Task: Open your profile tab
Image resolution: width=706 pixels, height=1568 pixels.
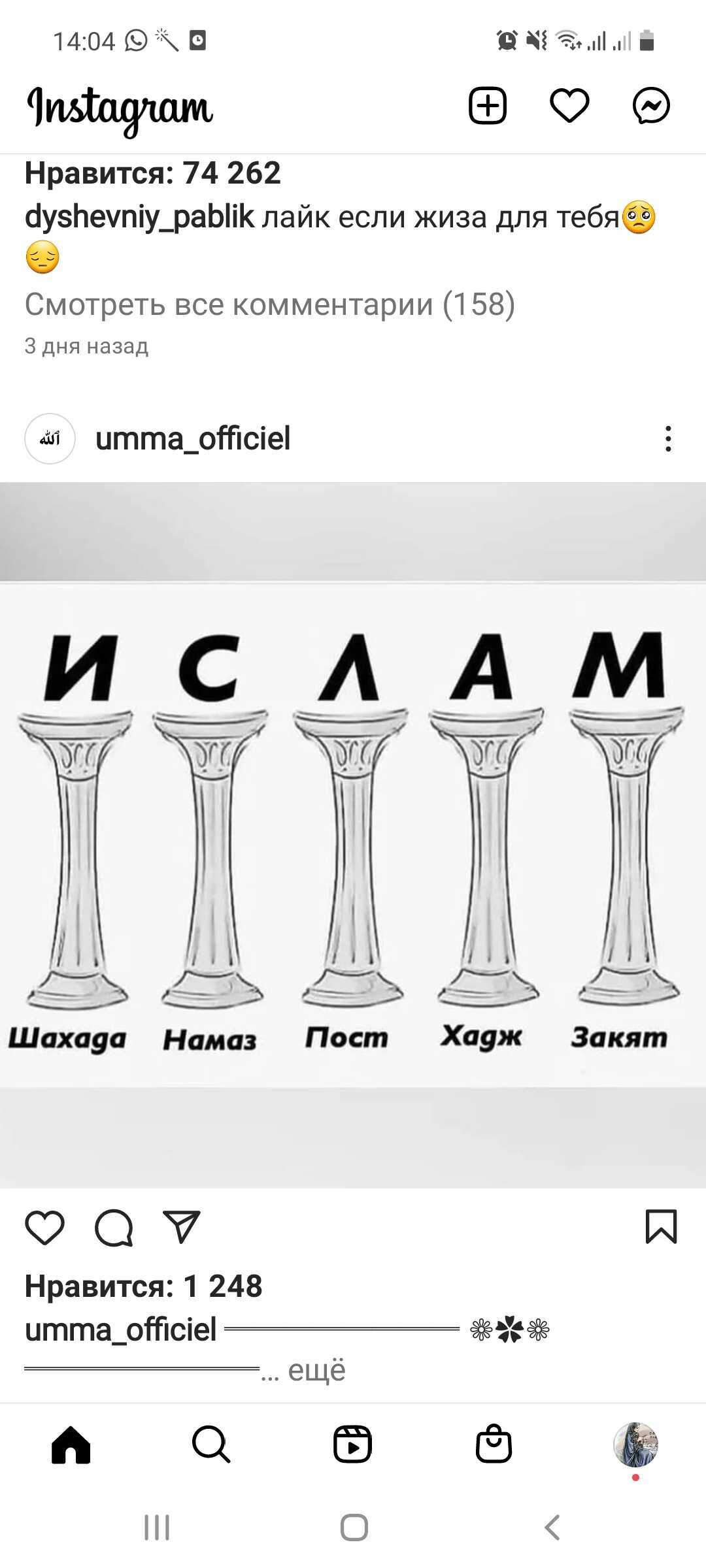Action: (x=635, y=1444)
